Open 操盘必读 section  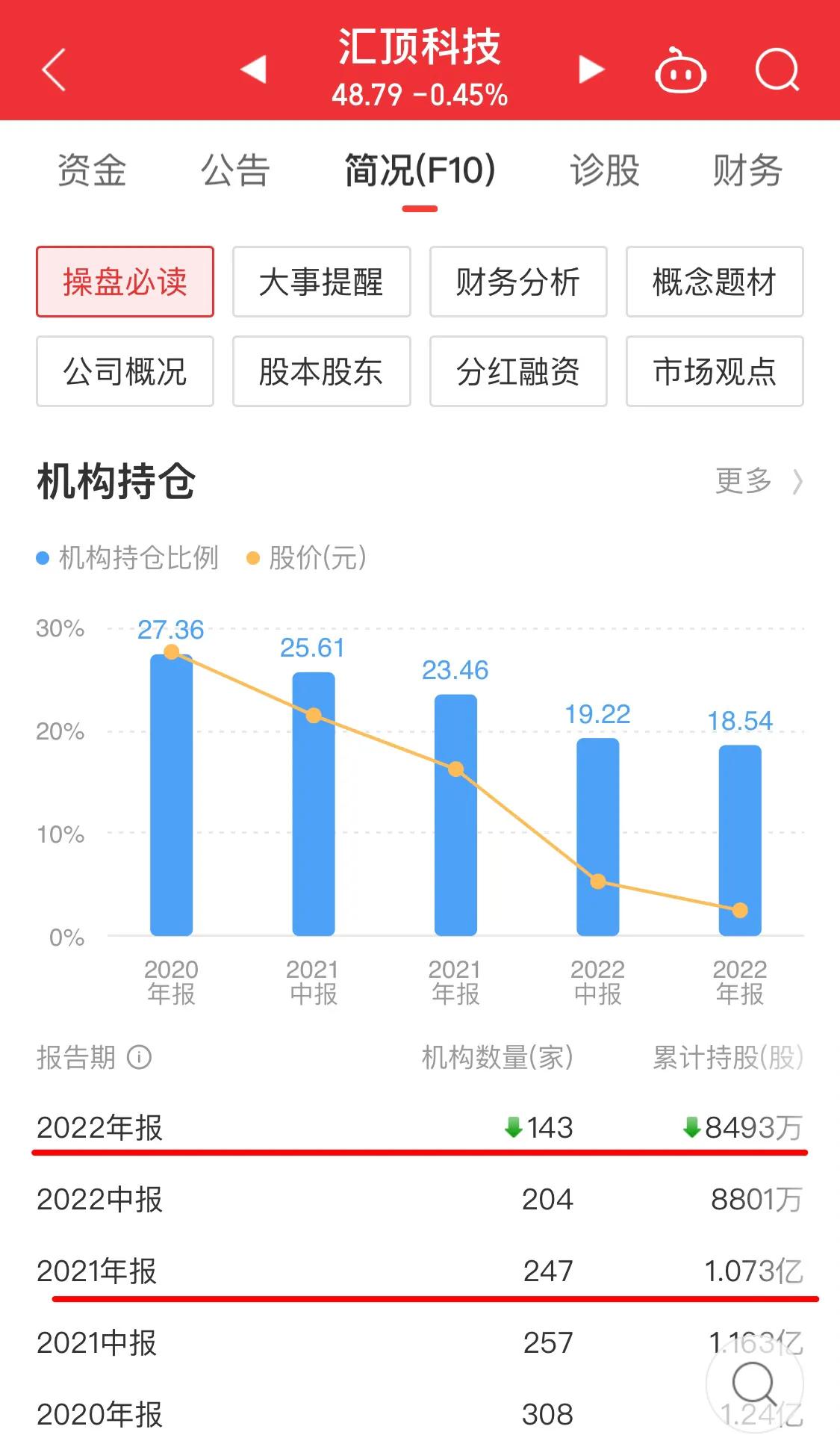125,283
